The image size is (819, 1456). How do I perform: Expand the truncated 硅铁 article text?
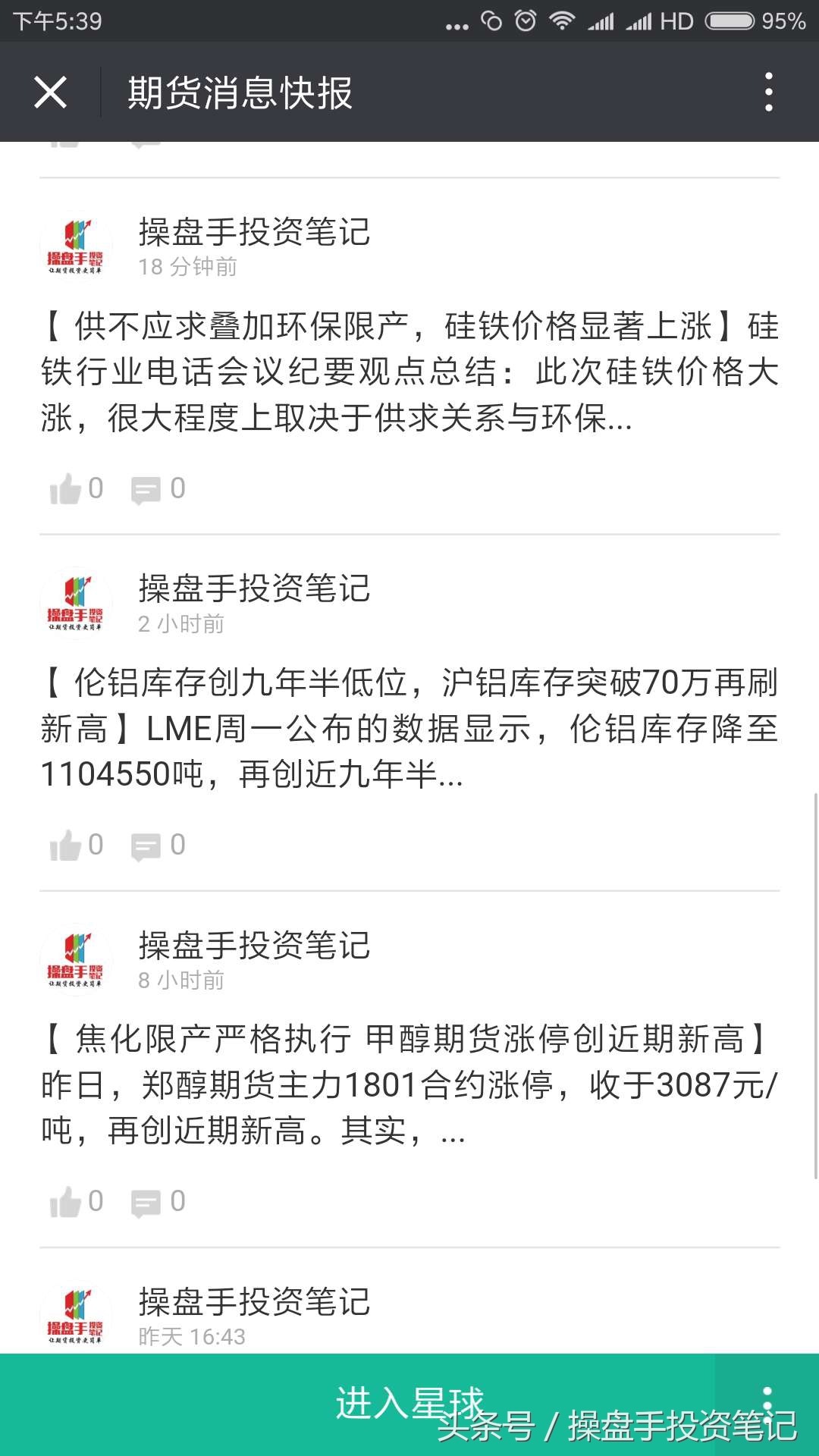[x=409, y=372]
